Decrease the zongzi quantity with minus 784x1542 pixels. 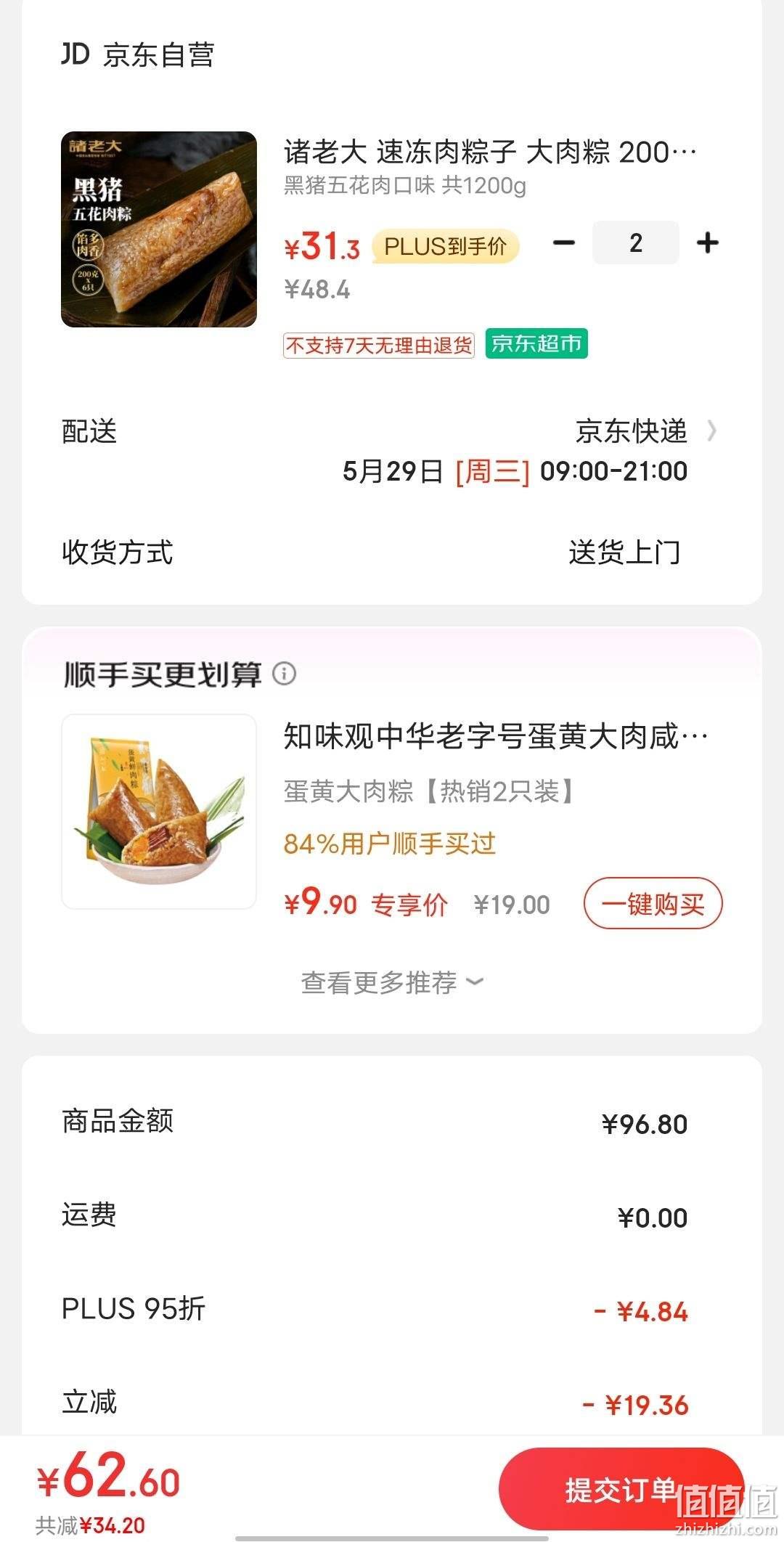[563, 243]
